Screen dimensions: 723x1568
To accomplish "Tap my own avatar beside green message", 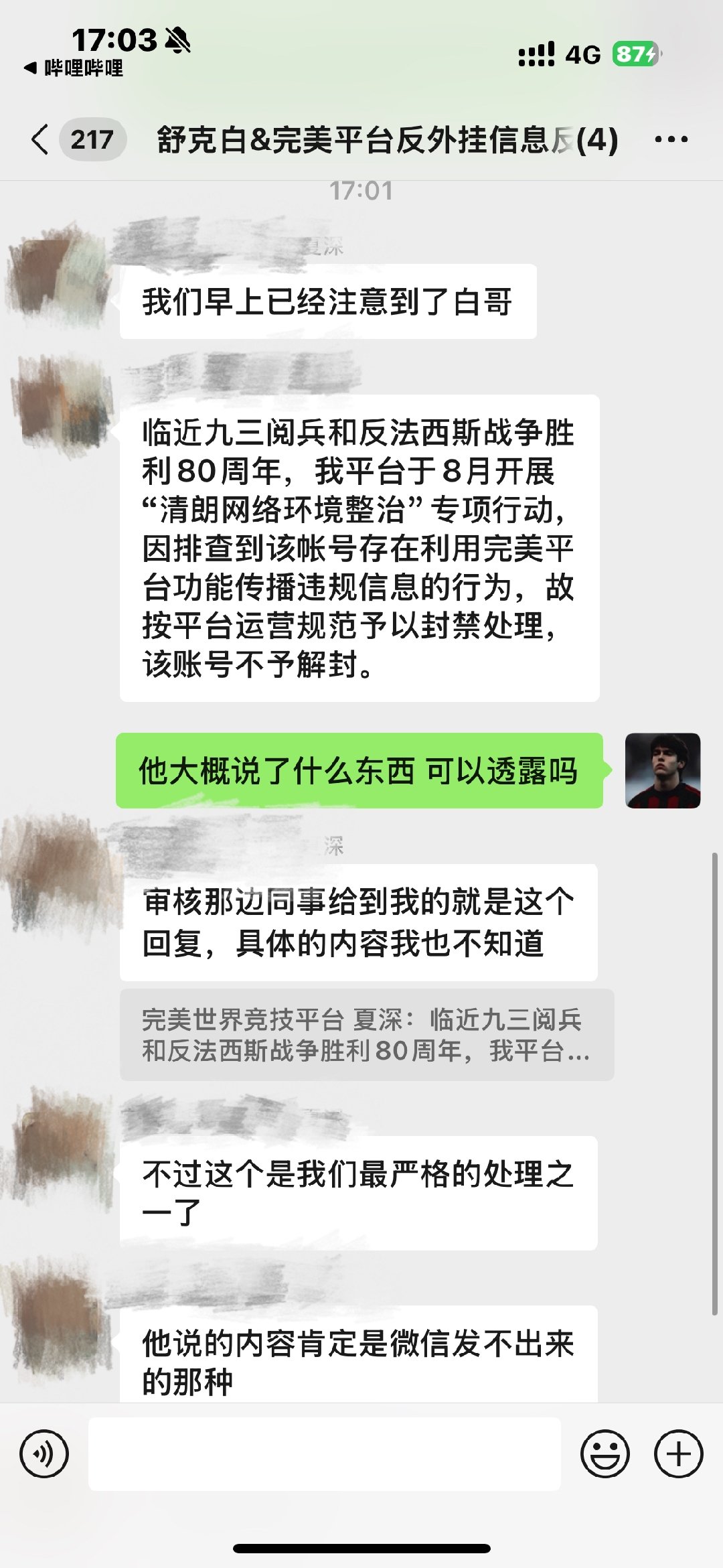I will pyautogui.click(x=662, y=770).
